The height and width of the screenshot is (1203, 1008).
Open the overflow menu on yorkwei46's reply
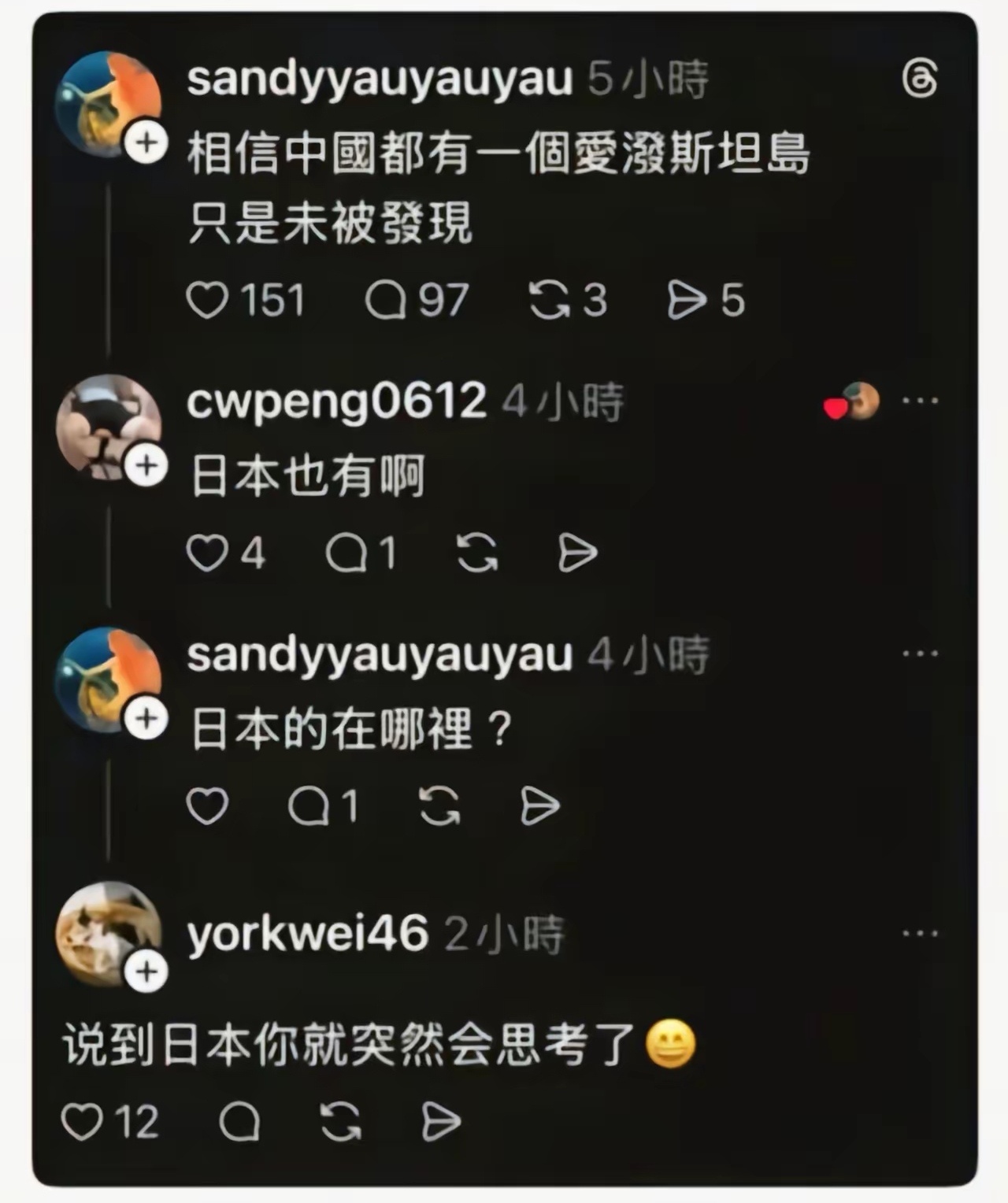coord(920,935)
